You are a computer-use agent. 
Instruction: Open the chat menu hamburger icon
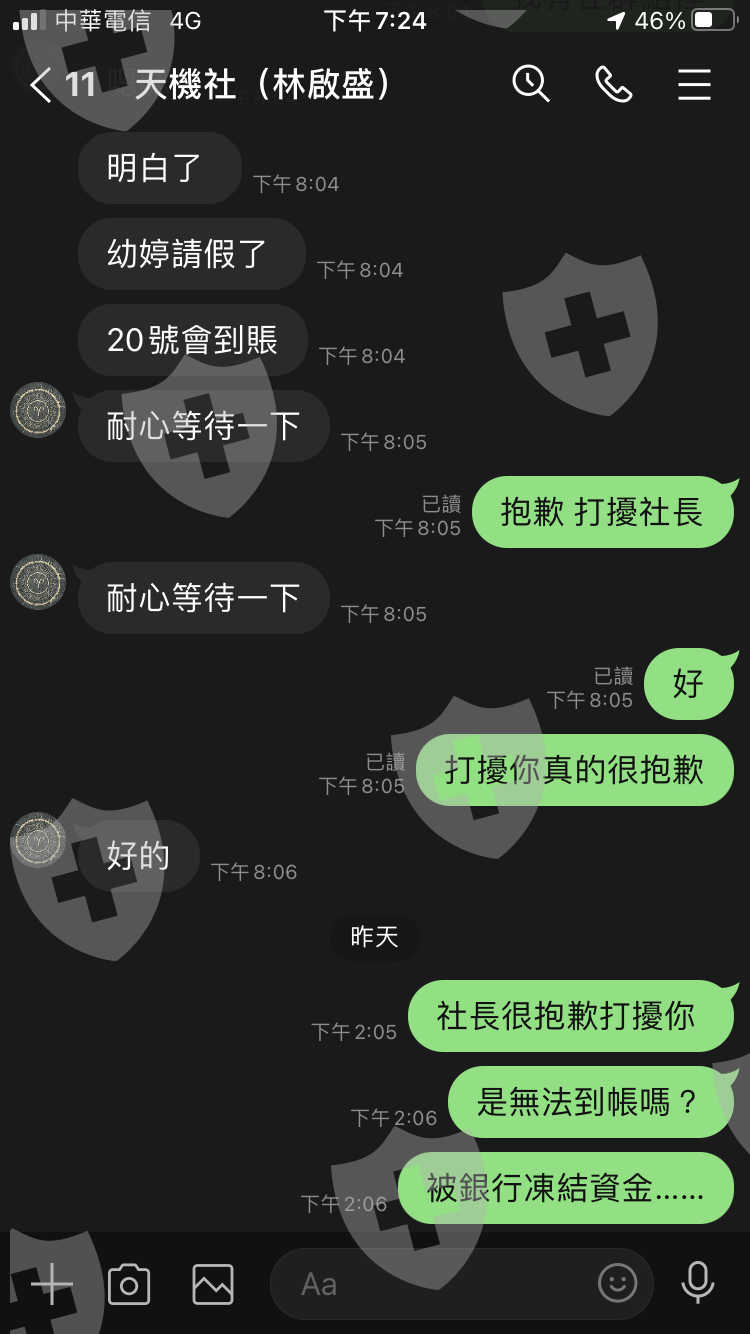tap(694, 85)
